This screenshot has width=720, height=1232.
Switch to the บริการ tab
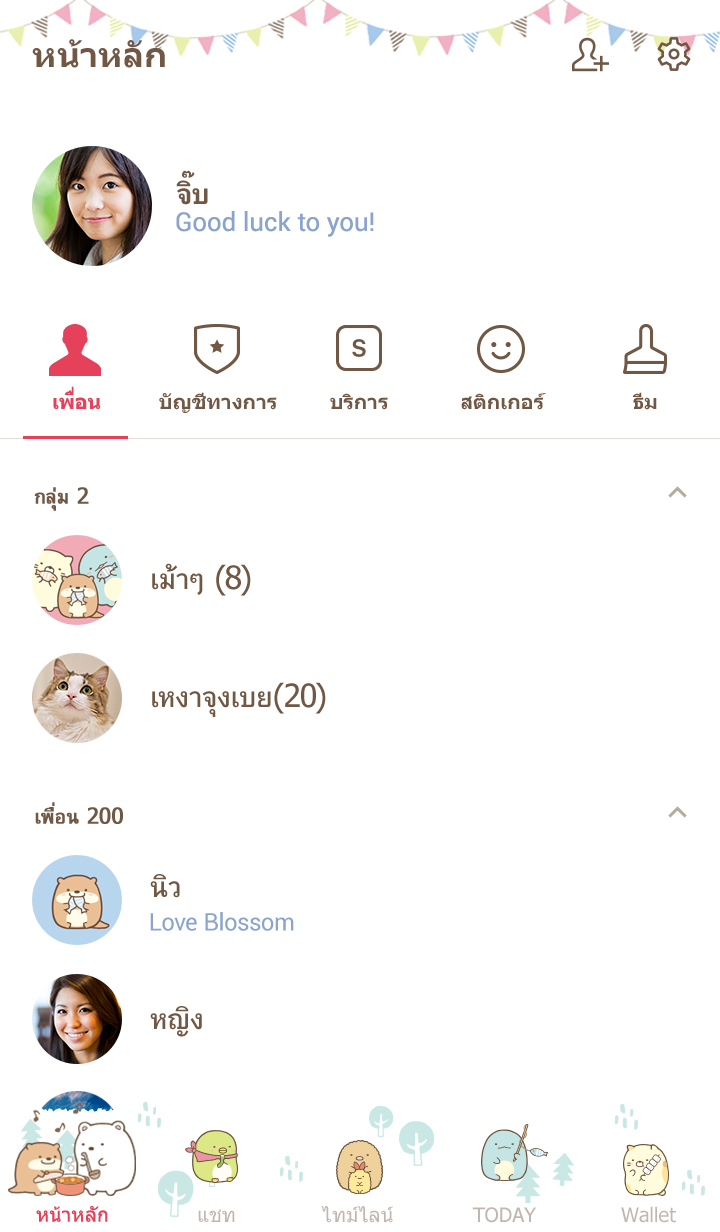pyautogui.click(x=359, y=372)
